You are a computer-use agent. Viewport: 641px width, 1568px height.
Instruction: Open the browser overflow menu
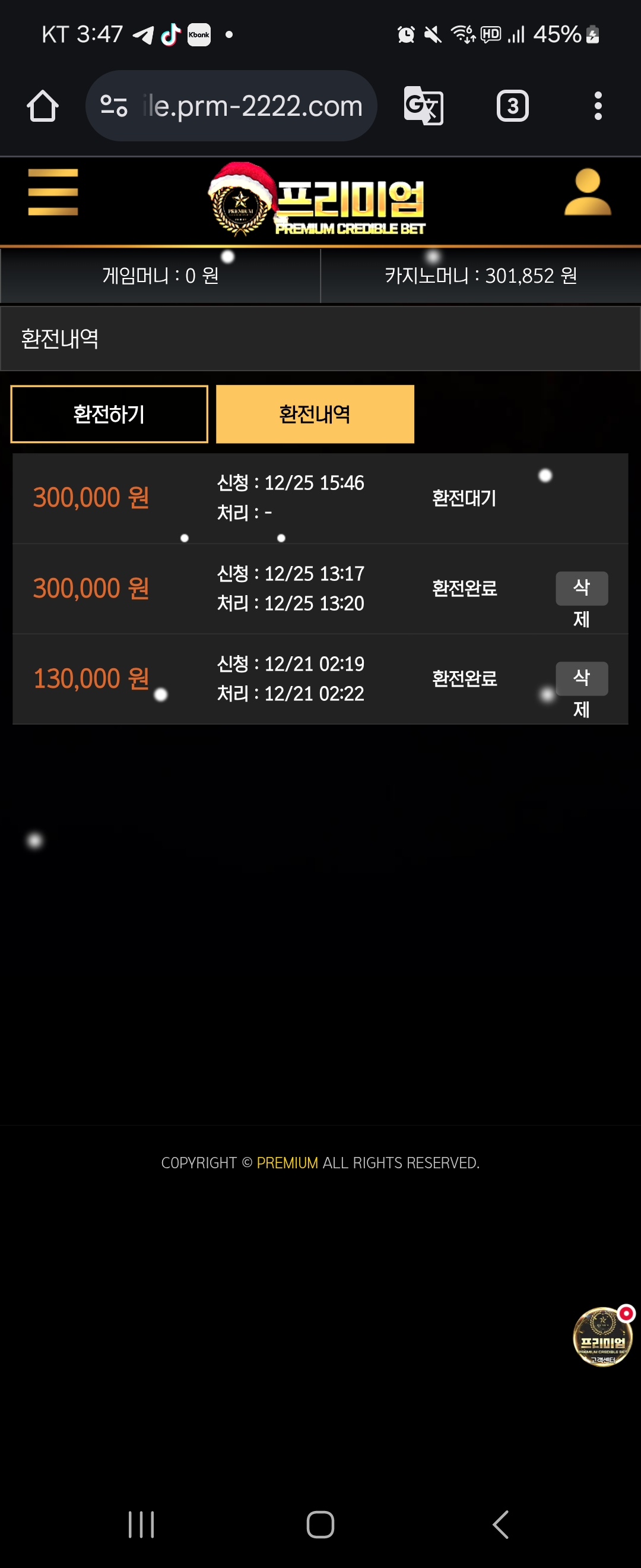pyautogui.click(x=598, y=106)
